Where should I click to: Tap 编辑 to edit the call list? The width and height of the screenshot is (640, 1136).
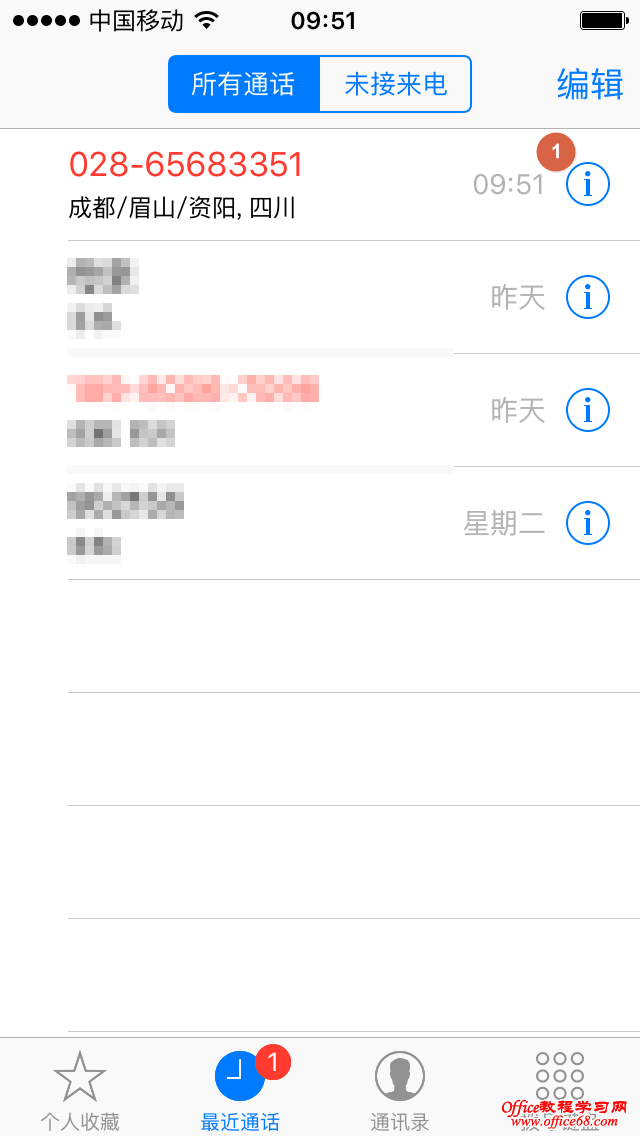(x=590, y=85)
